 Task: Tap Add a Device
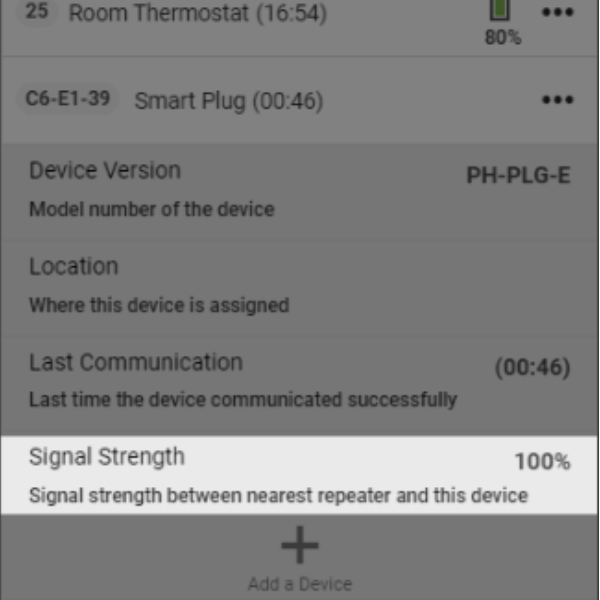pos(299,560)
